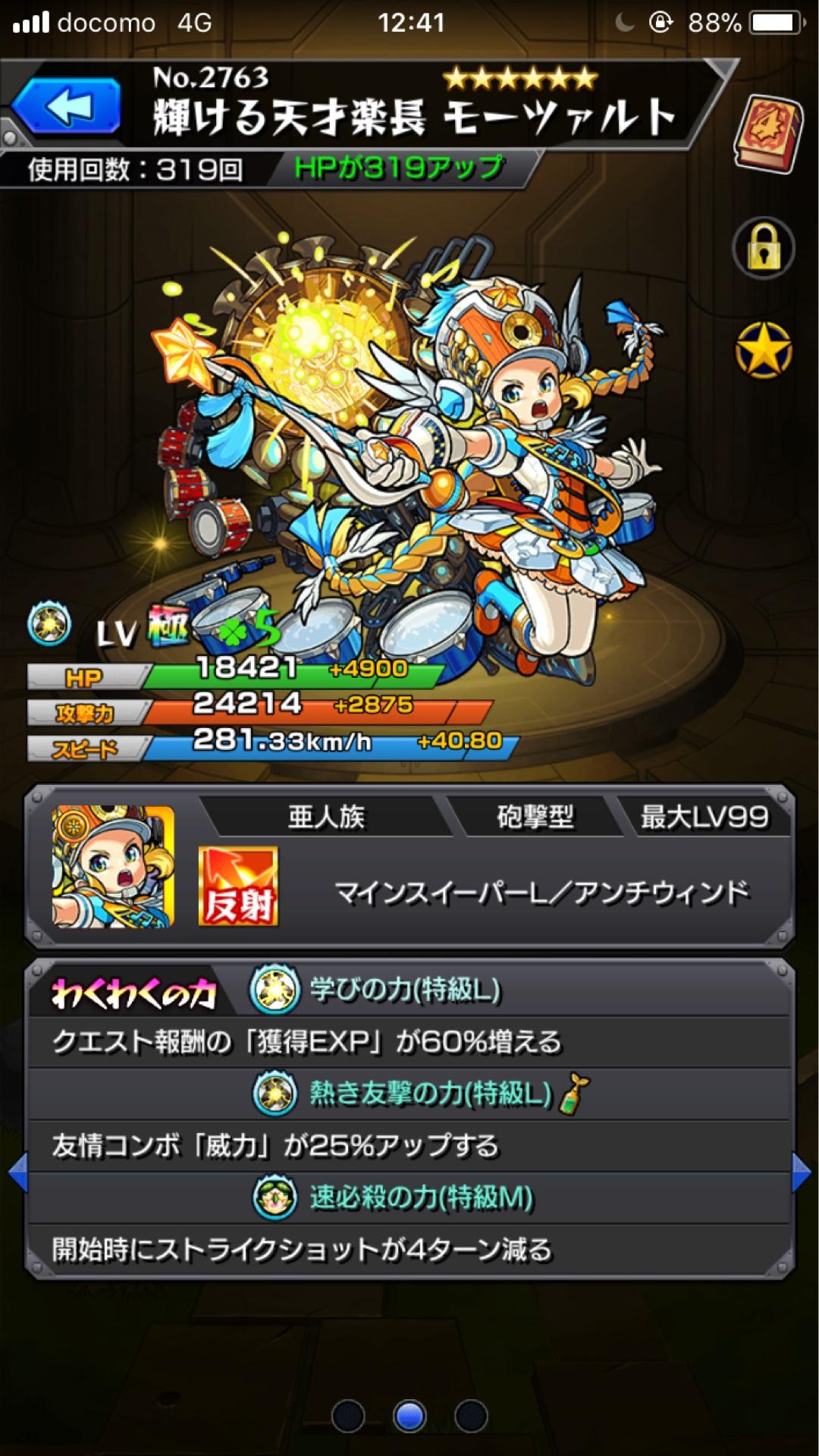Open the red monster encyclopedia book
819x1456 pixels.
tap(767, 133)
